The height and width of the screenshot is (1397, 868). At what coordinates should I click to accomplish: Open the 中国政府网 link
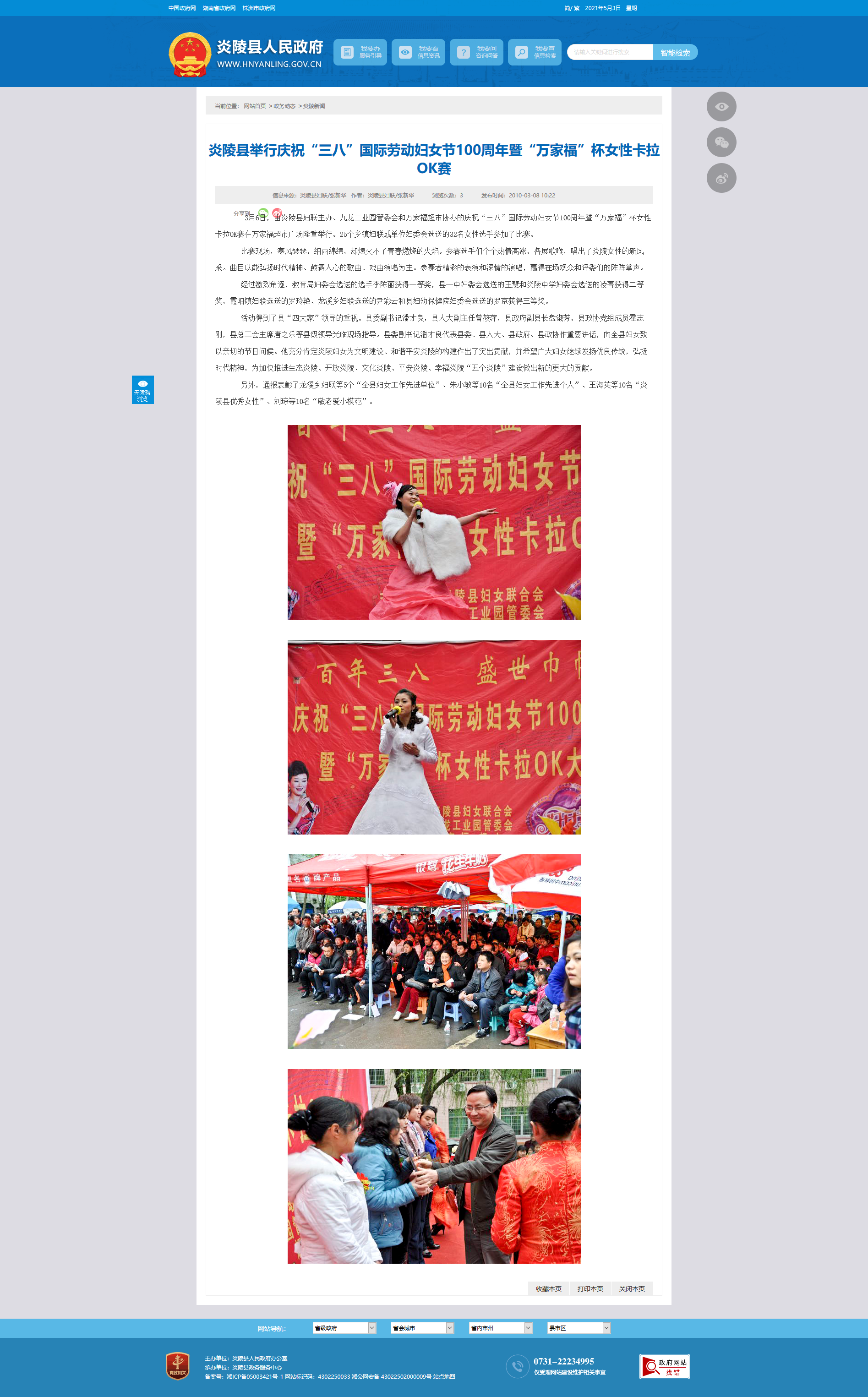tap(181, 8)
